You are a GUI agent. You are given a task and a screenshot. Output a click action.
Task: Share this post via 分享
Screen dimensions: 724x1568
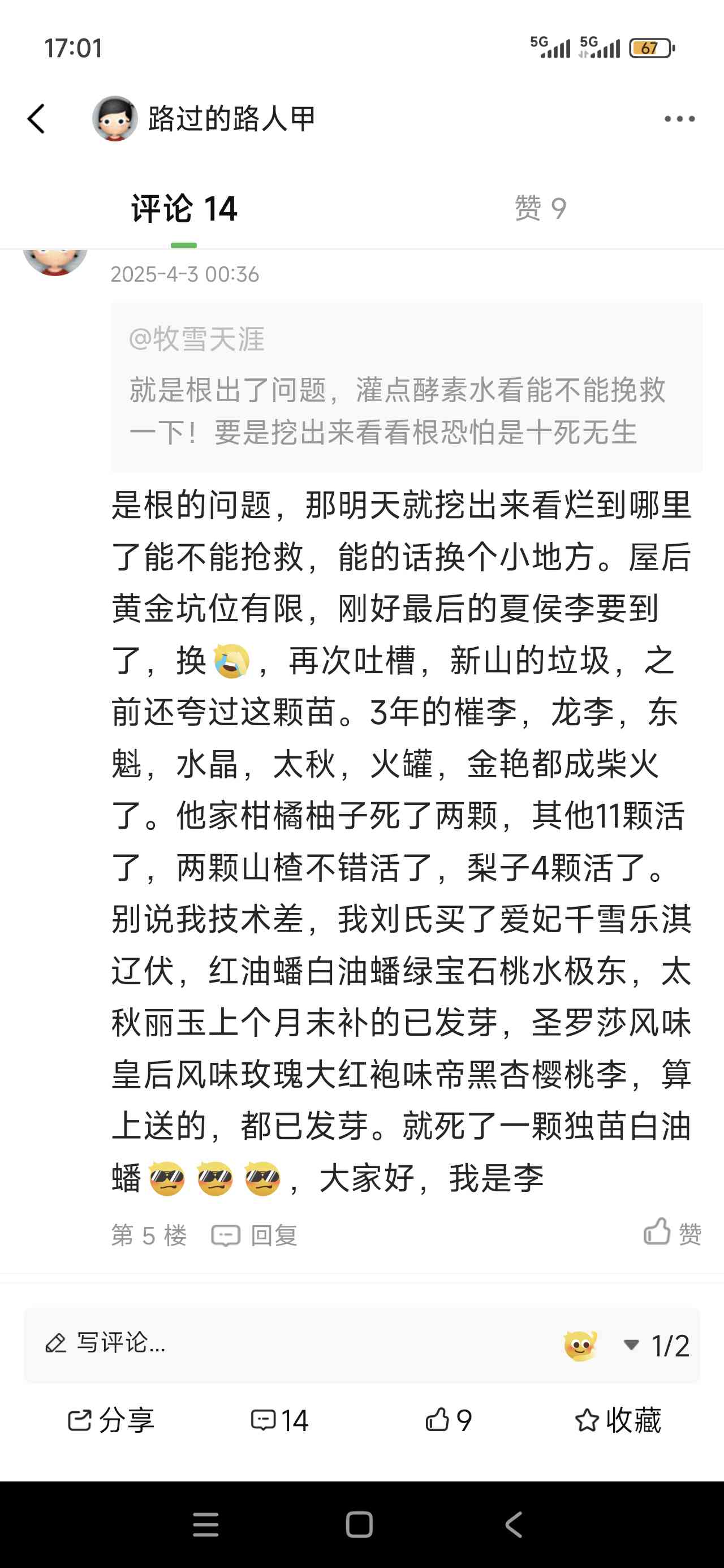pos(111,1421)
